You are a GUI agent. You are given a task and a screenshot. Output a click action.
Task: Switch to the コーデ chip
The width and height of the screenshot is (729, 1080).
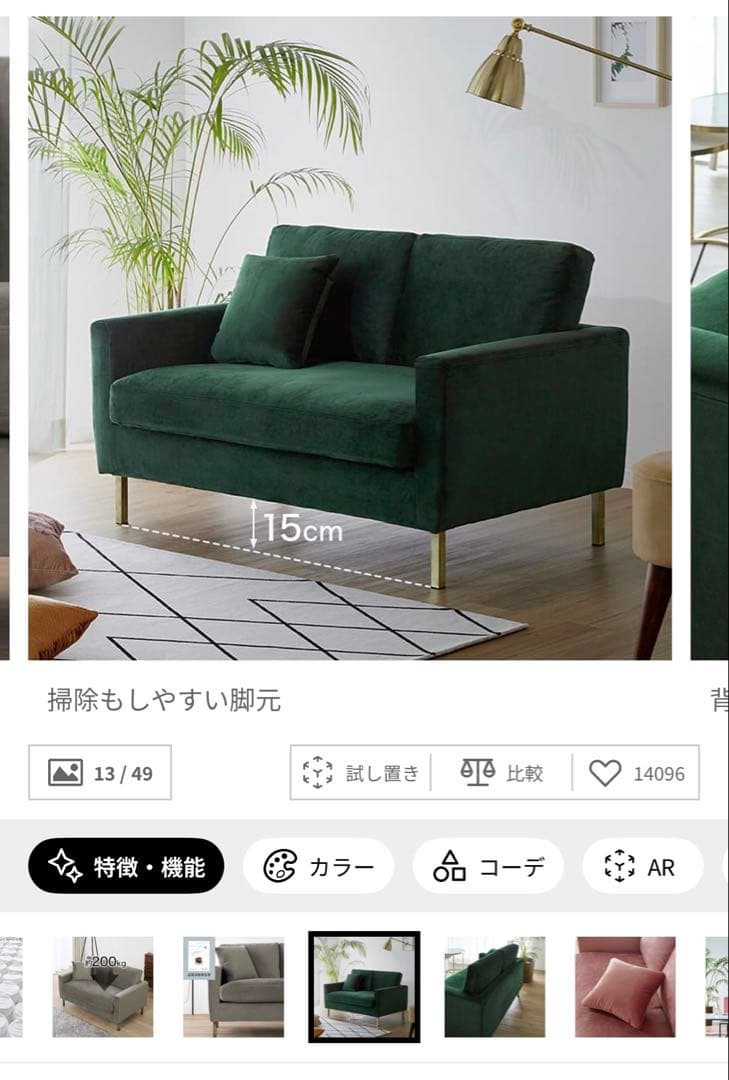[x=488, y=866]
